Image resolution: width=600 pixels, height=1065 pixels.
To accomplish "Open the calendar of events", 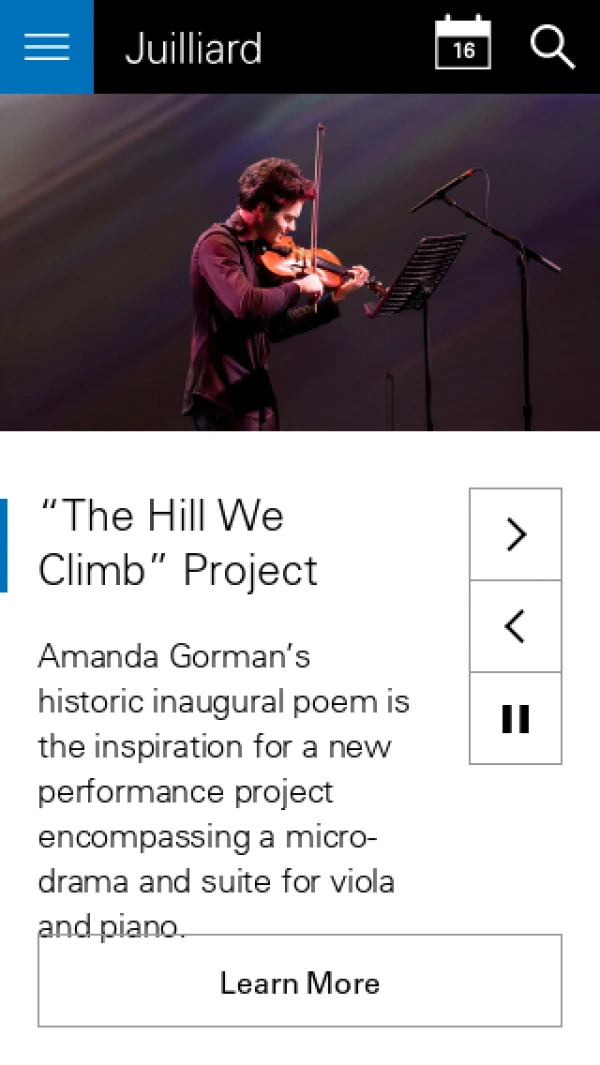I will coord(463,44).
